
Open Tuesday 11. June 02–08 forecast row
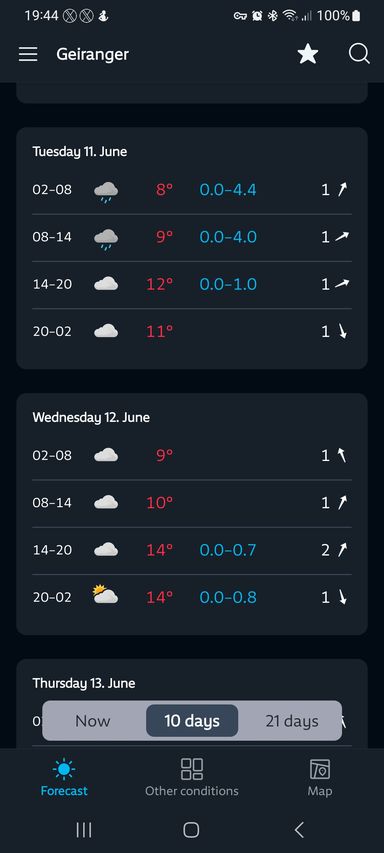192,190
